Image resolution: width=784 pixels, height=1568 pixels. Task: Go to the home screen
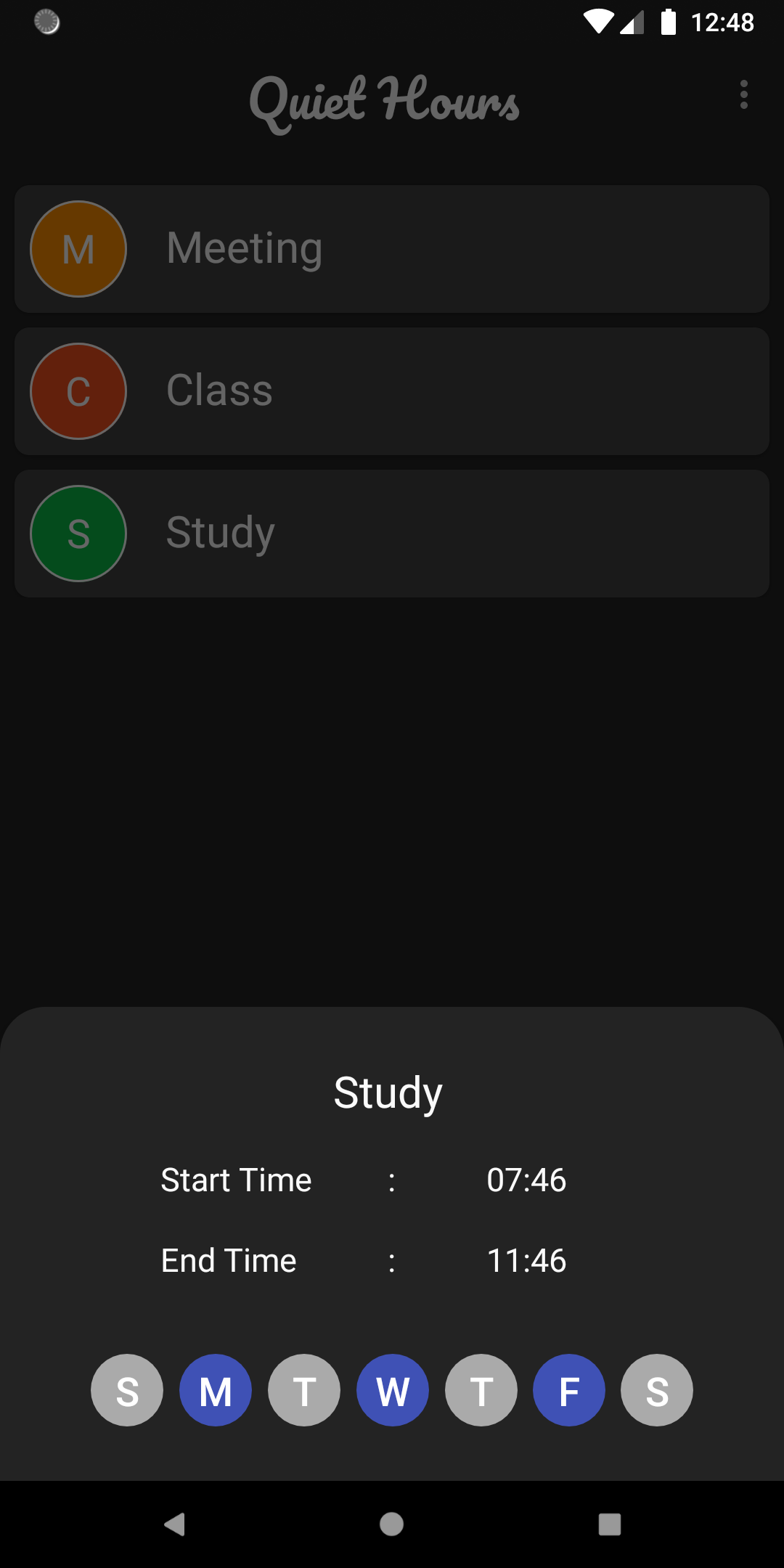coord(392,1524)
